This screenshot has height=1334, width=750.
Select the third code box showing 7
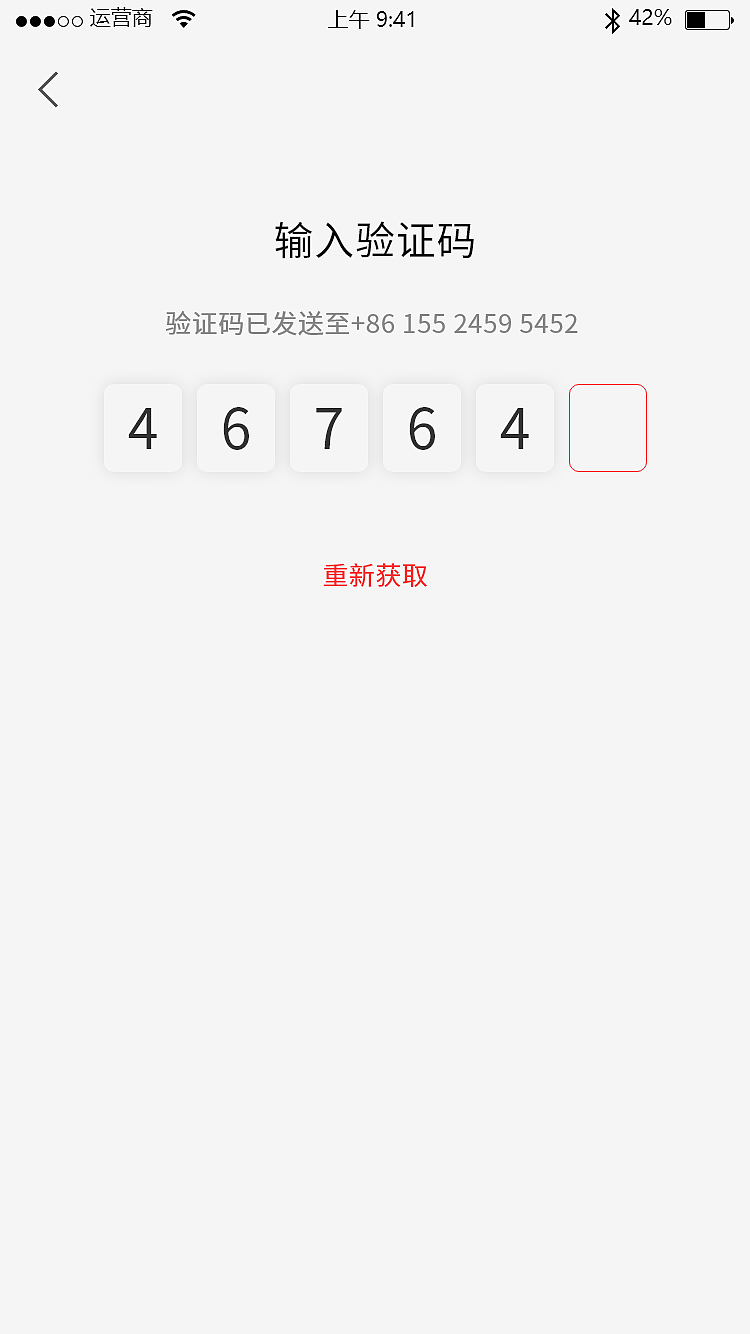point(329,428)
